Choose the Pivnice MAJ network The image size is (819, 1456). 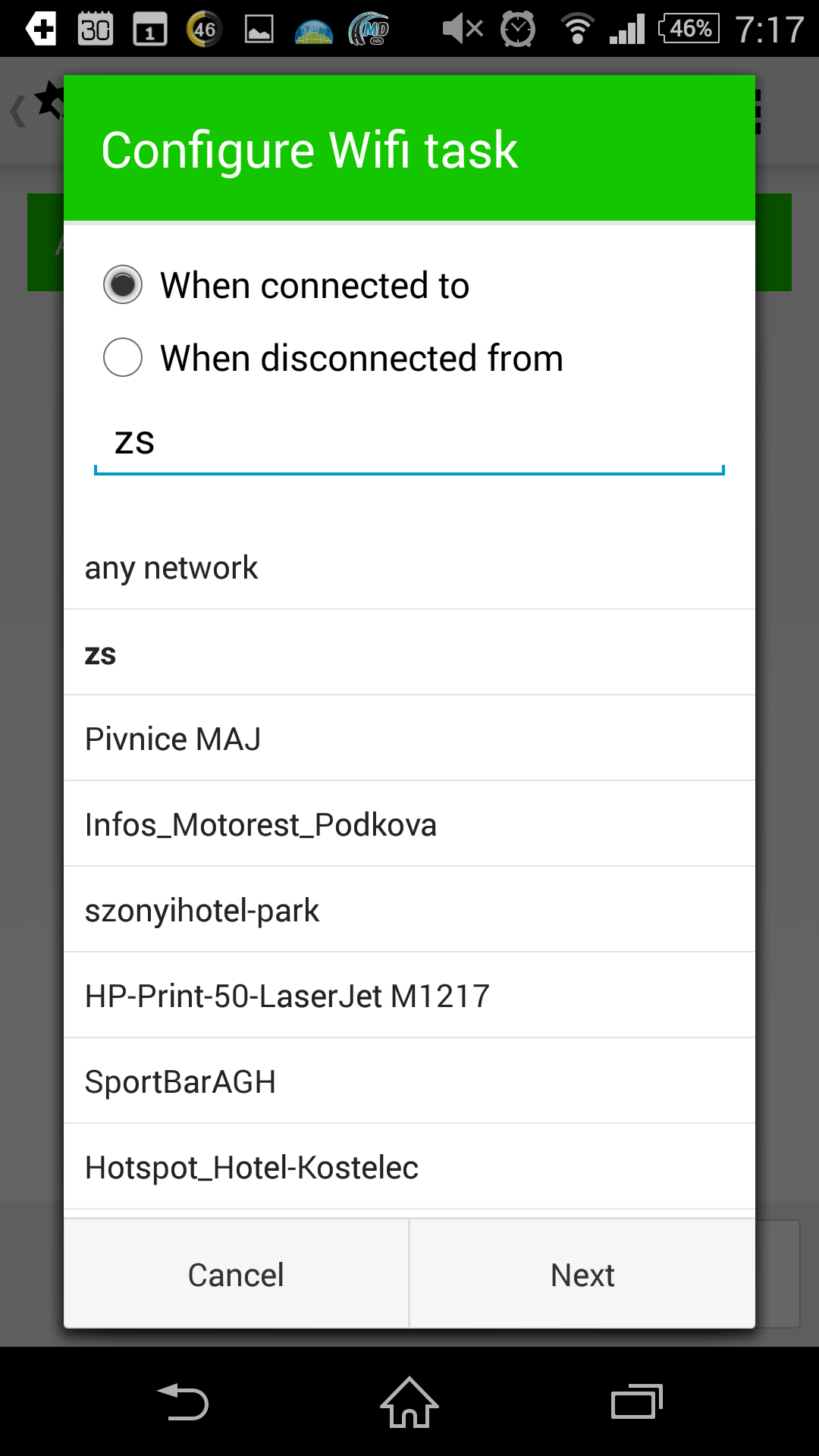(x=409, y=739)
